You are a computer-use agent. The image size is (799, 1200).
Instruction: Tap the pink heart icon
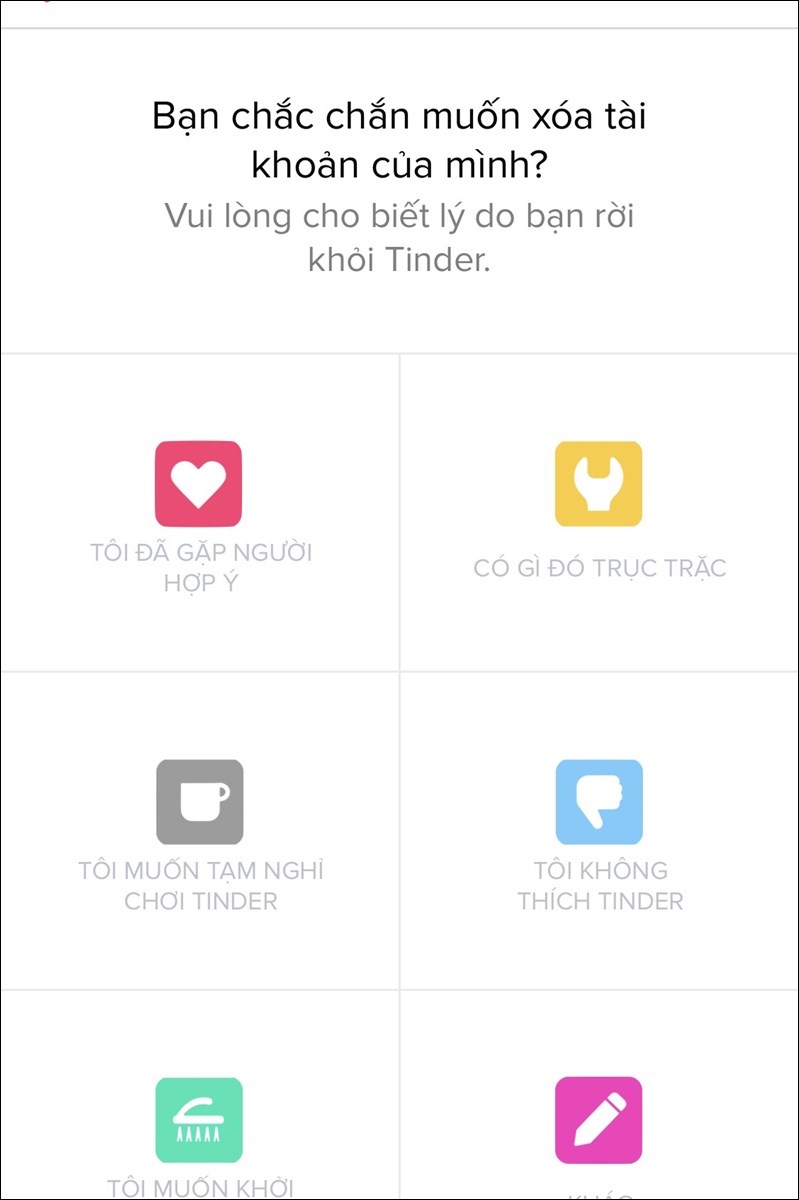tap(199, 483)
